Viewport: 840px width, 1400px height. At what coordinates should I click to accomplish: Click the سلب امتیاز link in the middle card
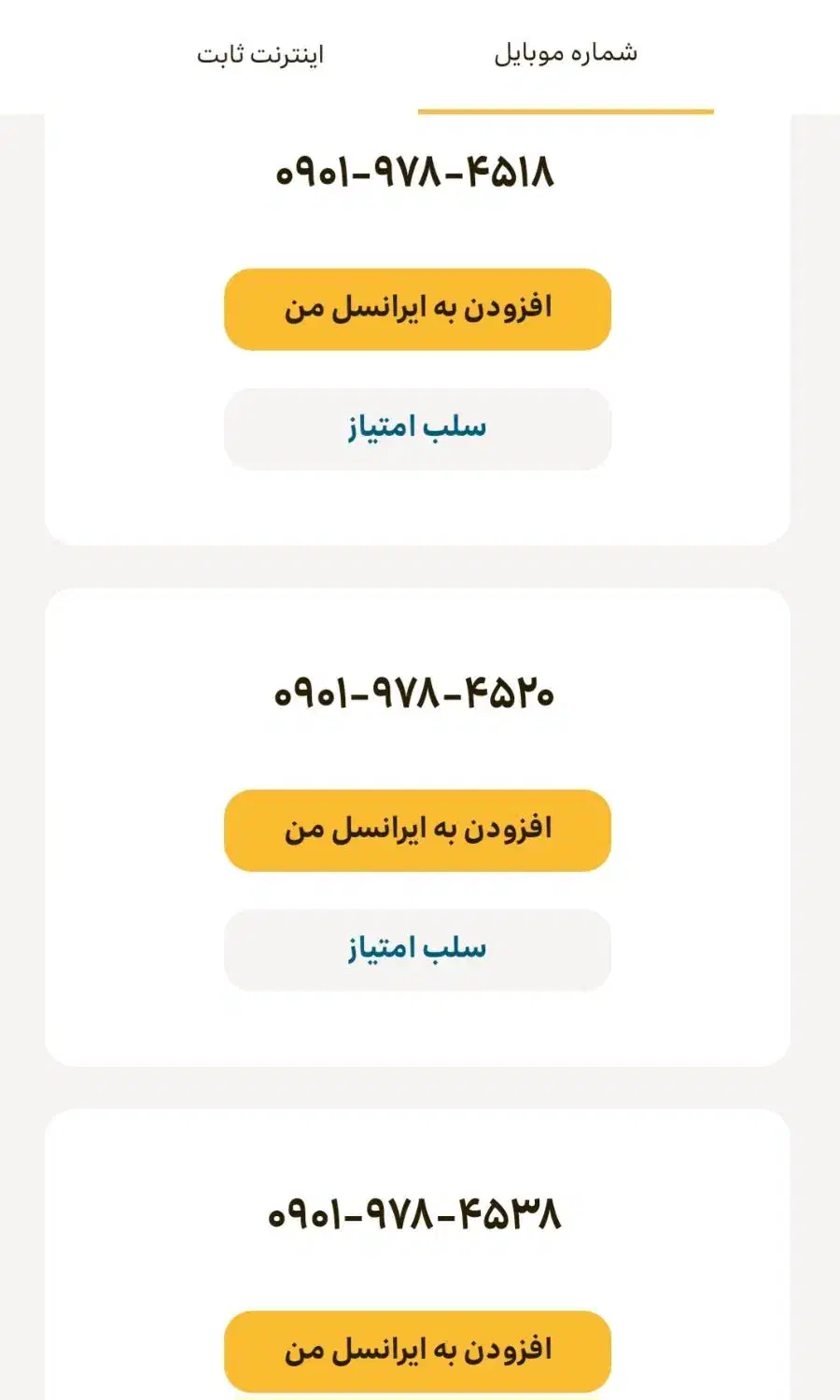click(416, 948)
